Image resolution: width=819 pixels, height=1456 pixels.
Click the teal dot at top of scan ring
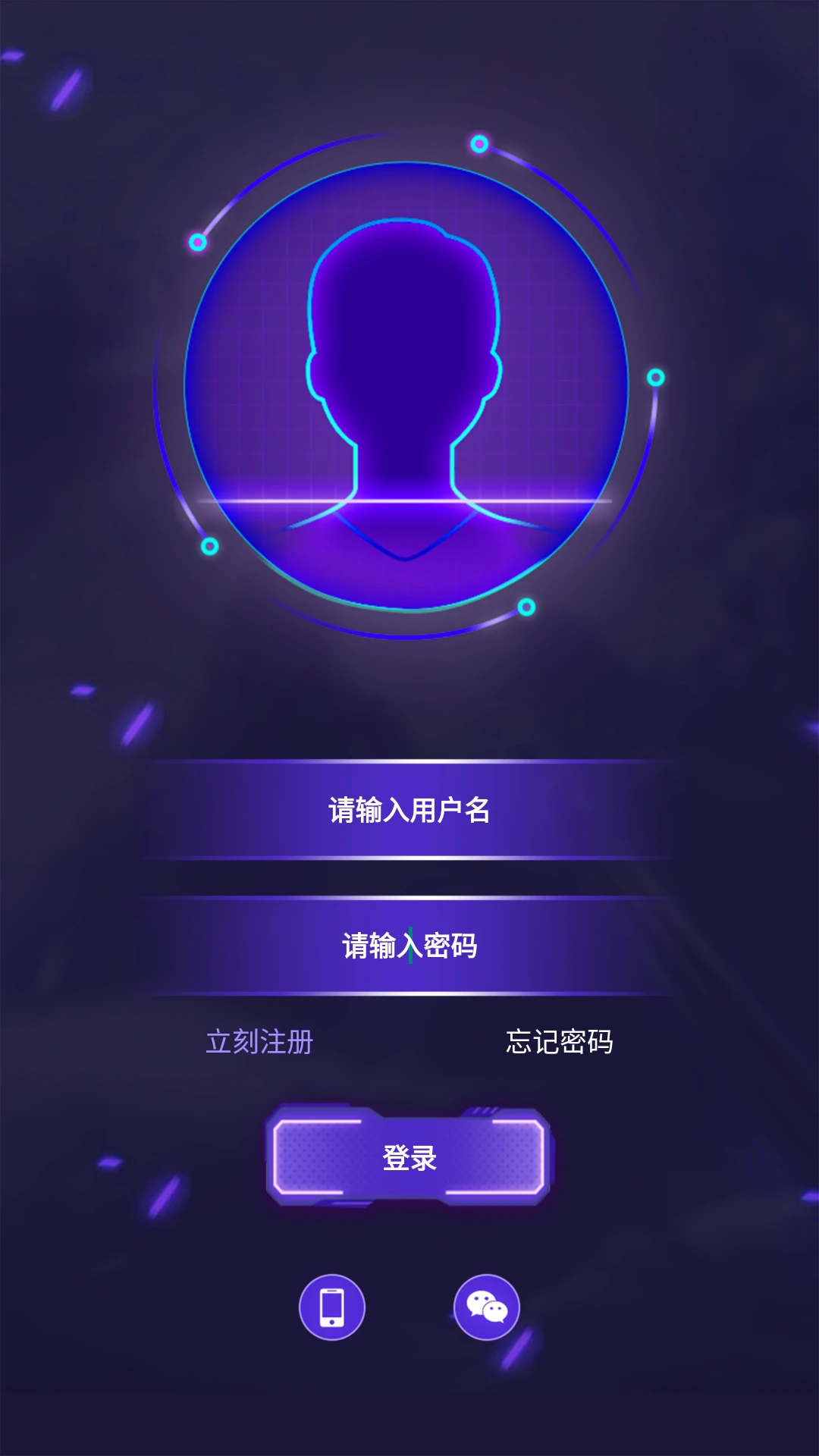[478, 144]
